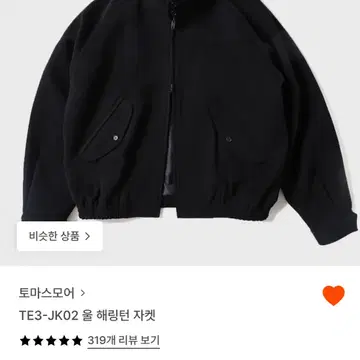This screenshot has width=360, height=360.
Task: View the 319개 리뷰 보기 reviews link
Action: (x=124, y=340)
